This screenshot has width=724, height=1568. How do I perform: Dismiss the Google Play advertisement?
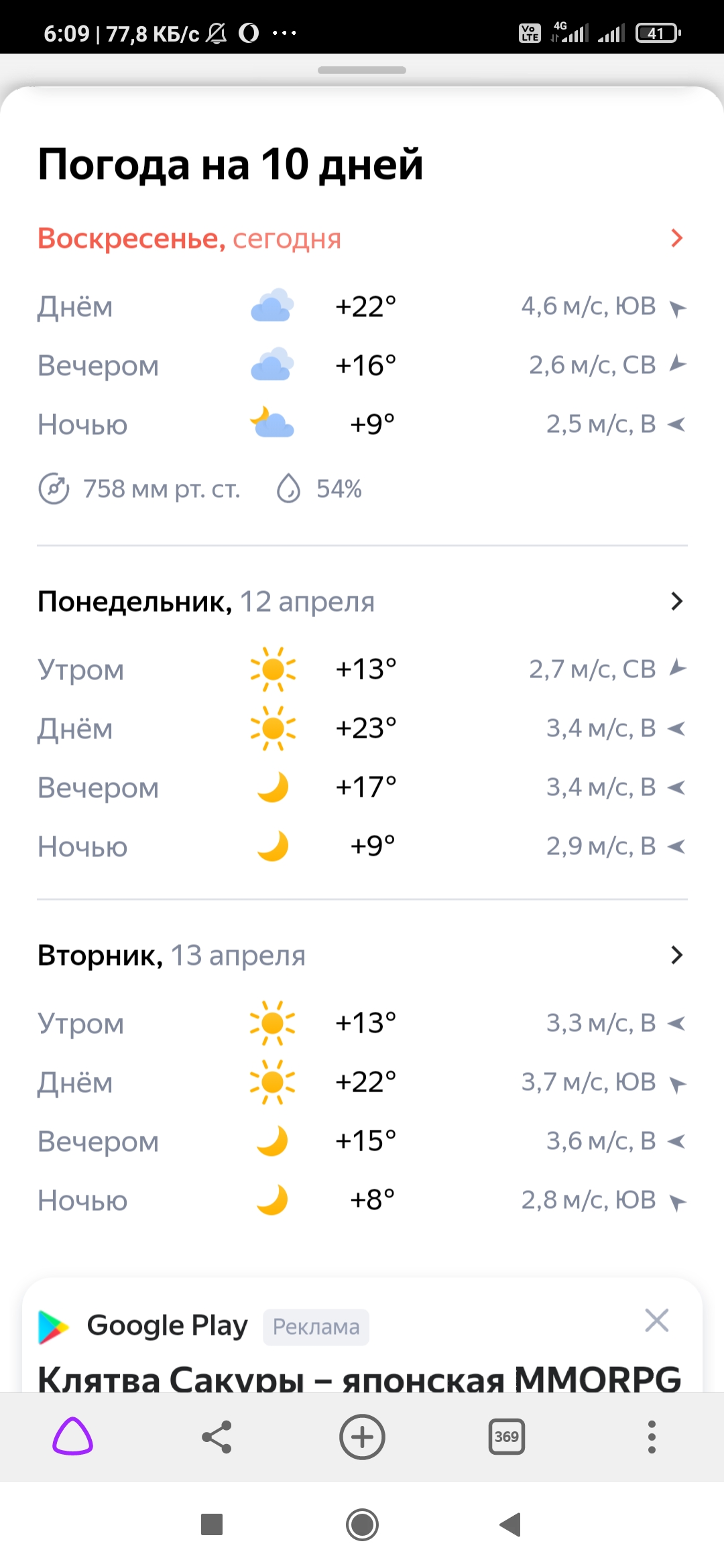click(657, 1320)
